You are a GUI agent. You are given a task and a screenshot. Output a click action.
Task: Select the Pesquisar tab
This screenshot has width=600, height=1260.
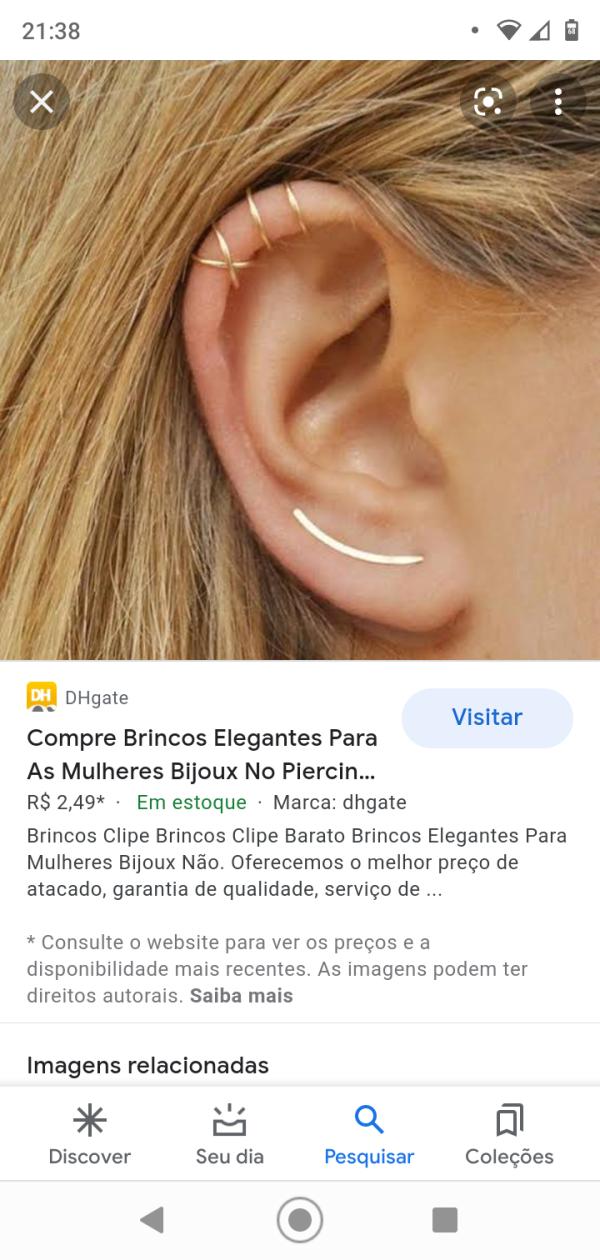[x=369, y=1135]
